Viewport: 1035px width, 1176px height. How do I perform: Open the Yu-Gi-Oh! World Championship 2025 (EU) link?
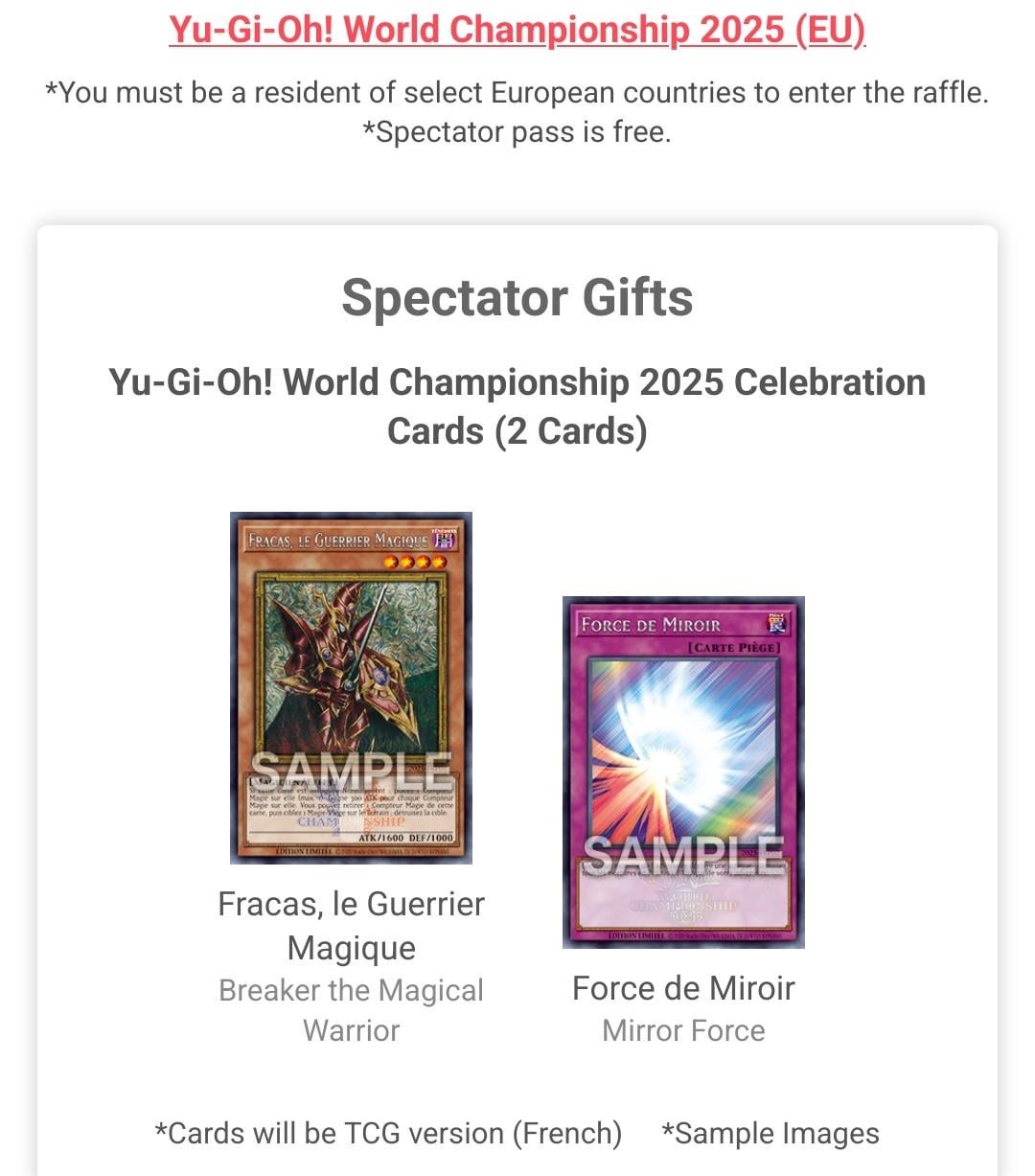pyautogui.click(x=517, y=29)
